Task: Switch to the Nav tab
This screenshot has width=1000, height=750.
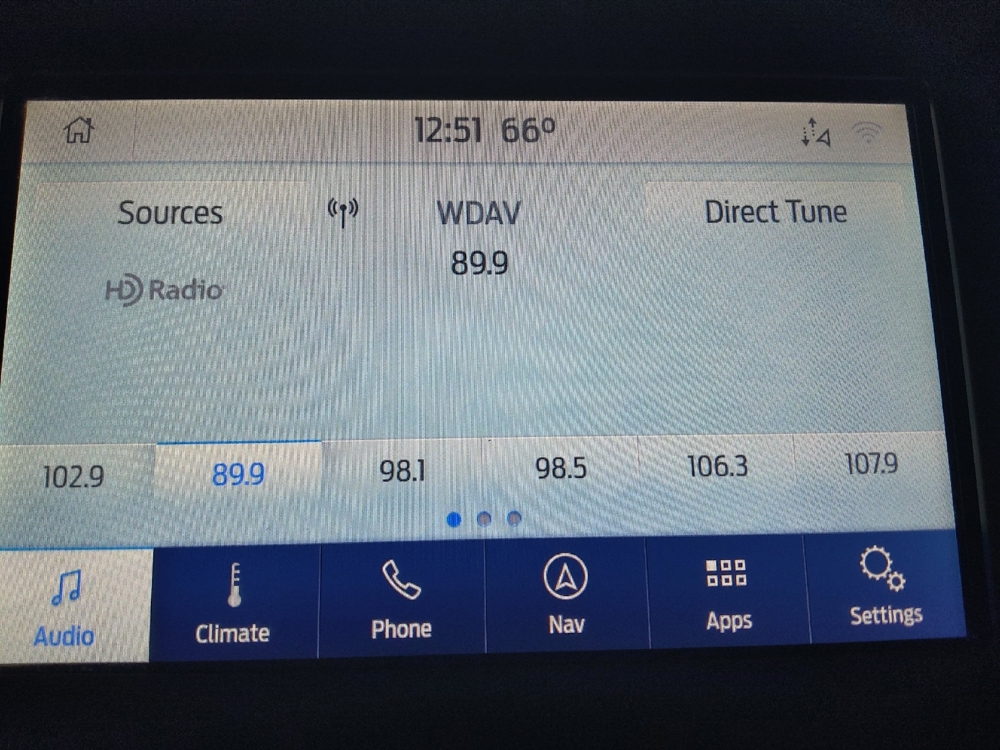Action: [x=565, y=597]
